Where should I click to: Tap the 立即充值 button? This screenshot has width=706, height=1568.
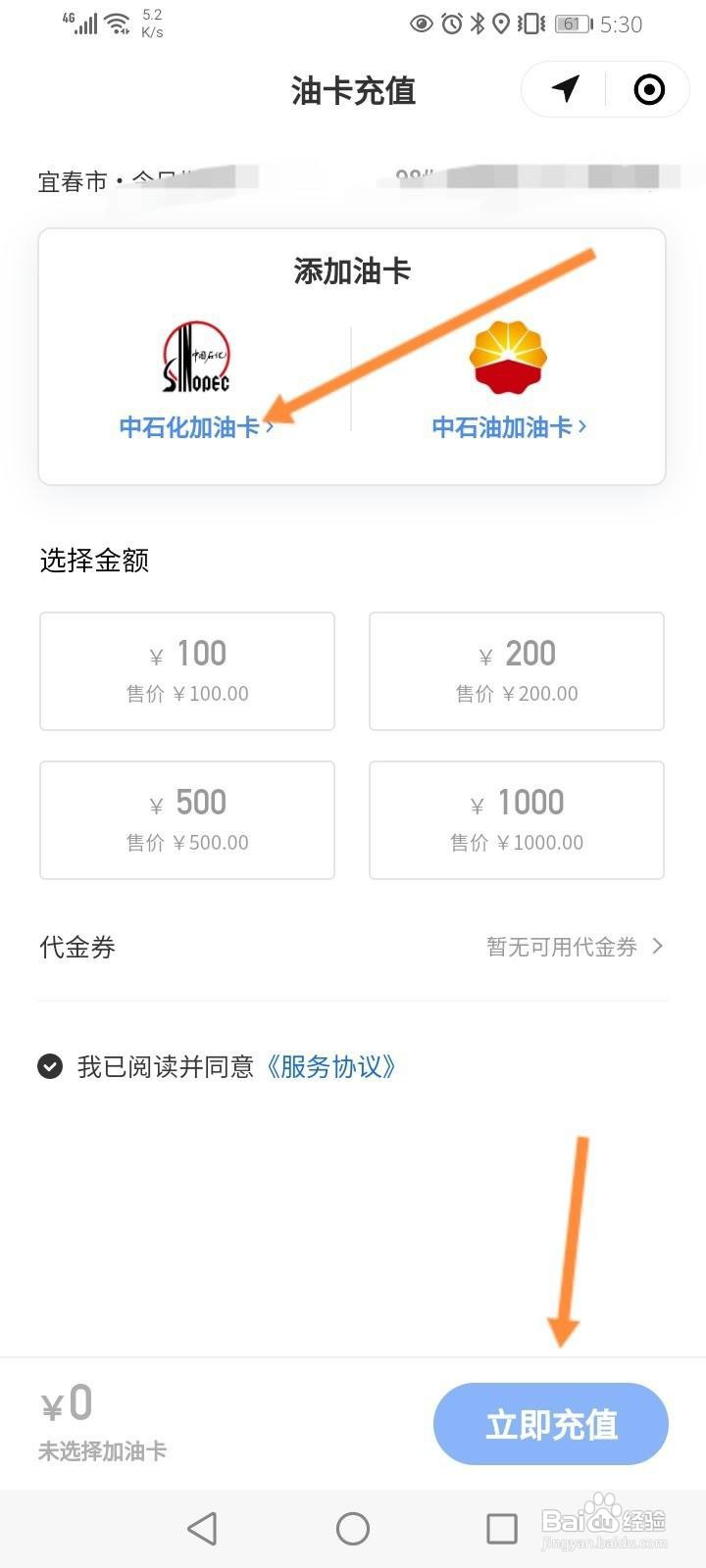(x=551, y=1424)
